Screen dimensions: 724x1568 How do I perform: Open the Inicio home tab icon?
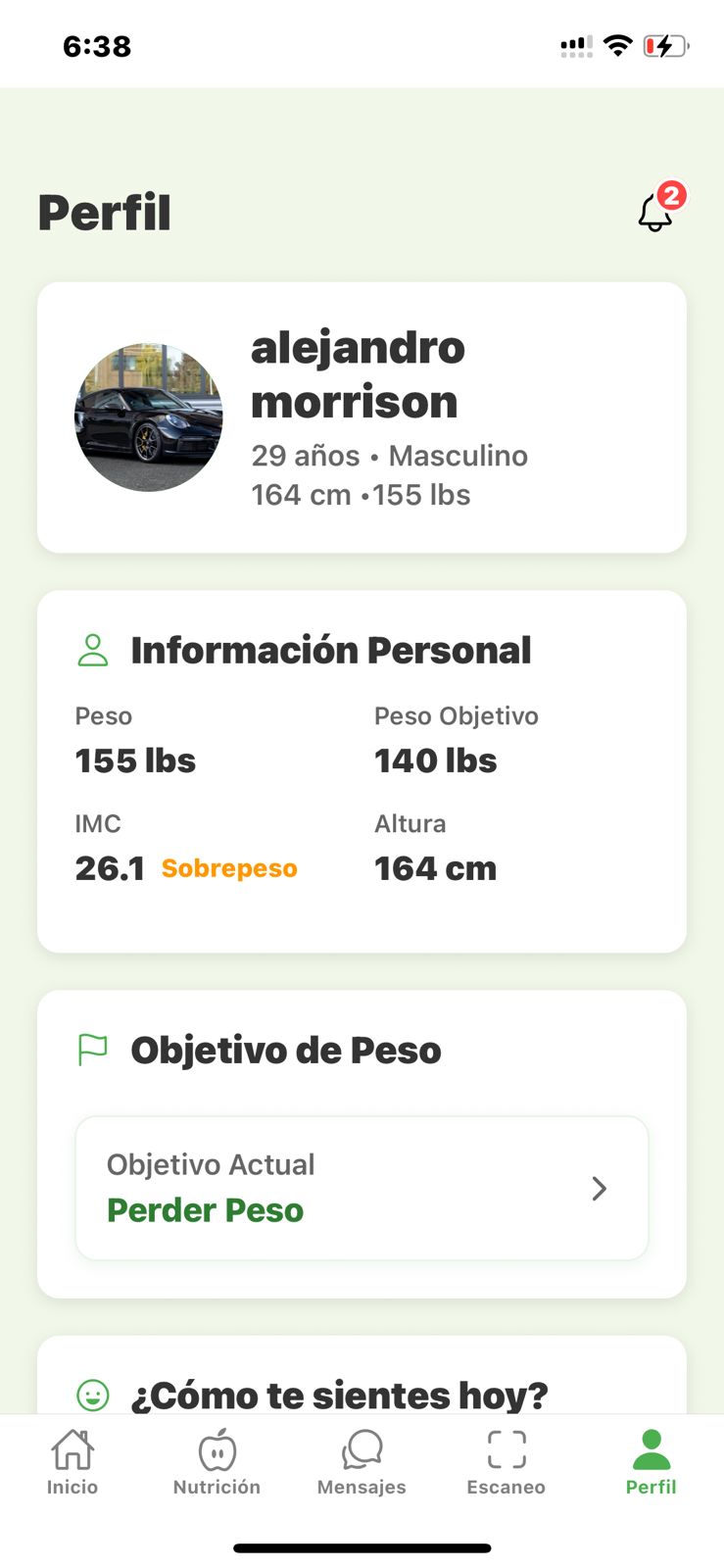click(72, 1445)
